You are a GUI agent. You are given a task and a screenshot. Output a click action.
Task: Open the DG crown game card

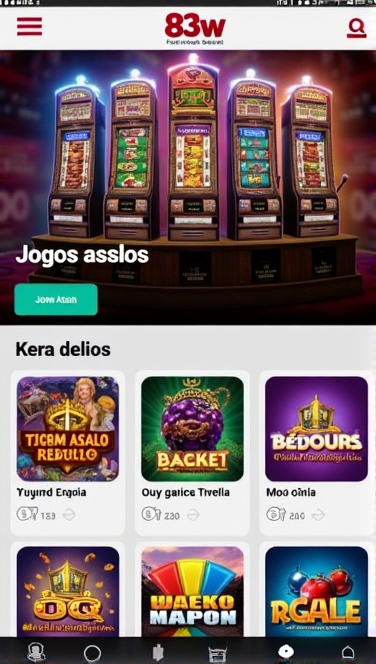pos(68,591)
